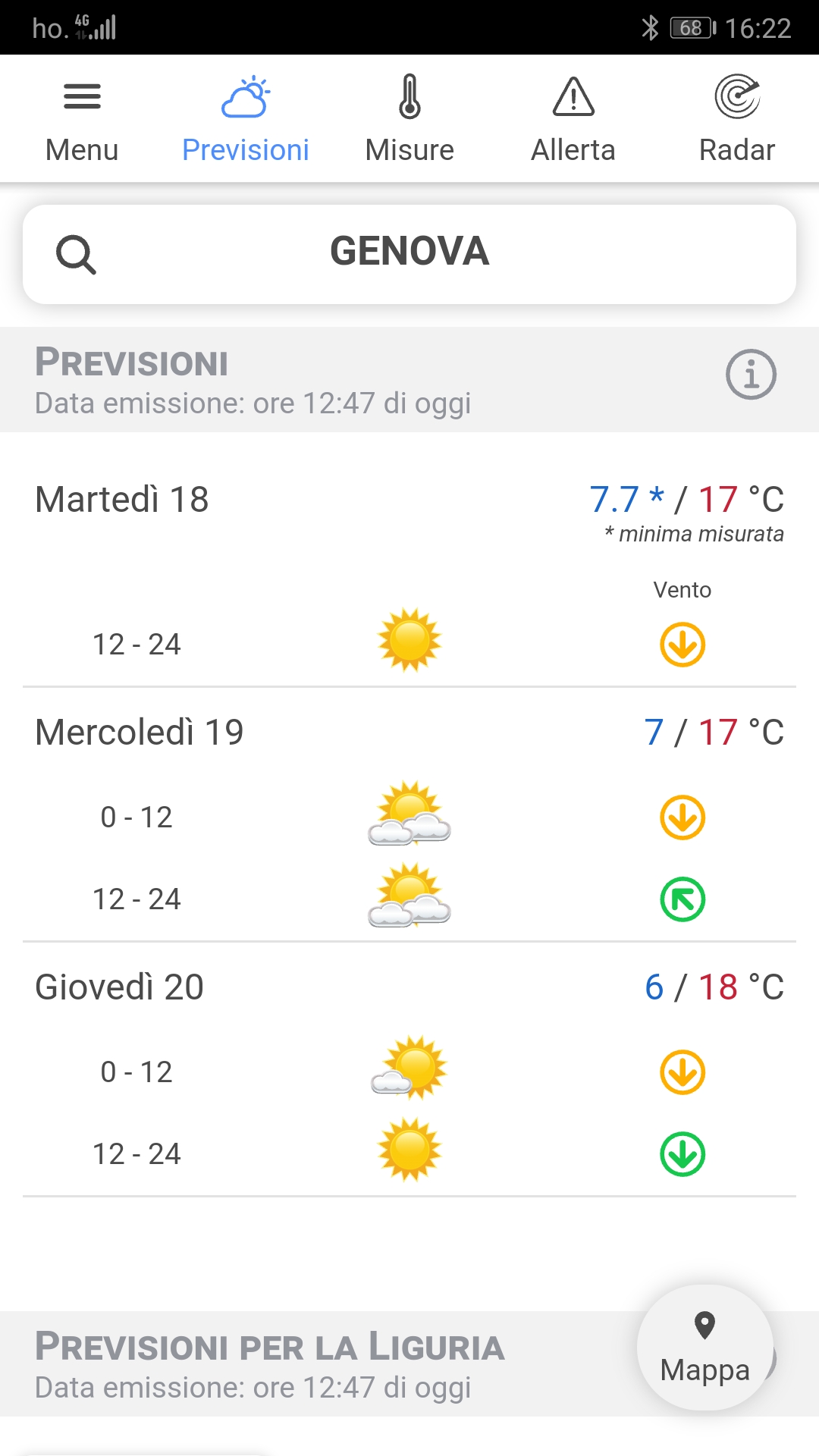Open the Misure tab
Screen dimensions: 819x1456
(409, 119)
